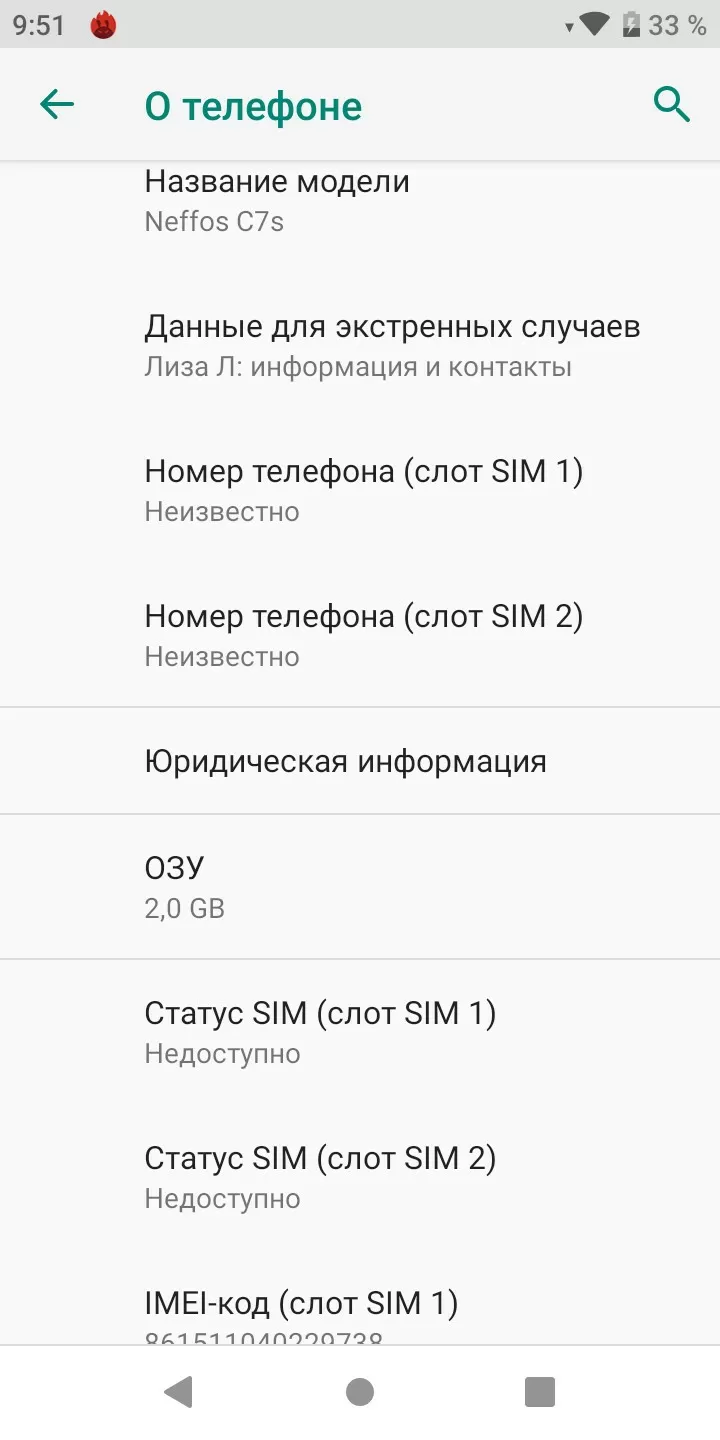Tap the system home button

(360, 1392)
